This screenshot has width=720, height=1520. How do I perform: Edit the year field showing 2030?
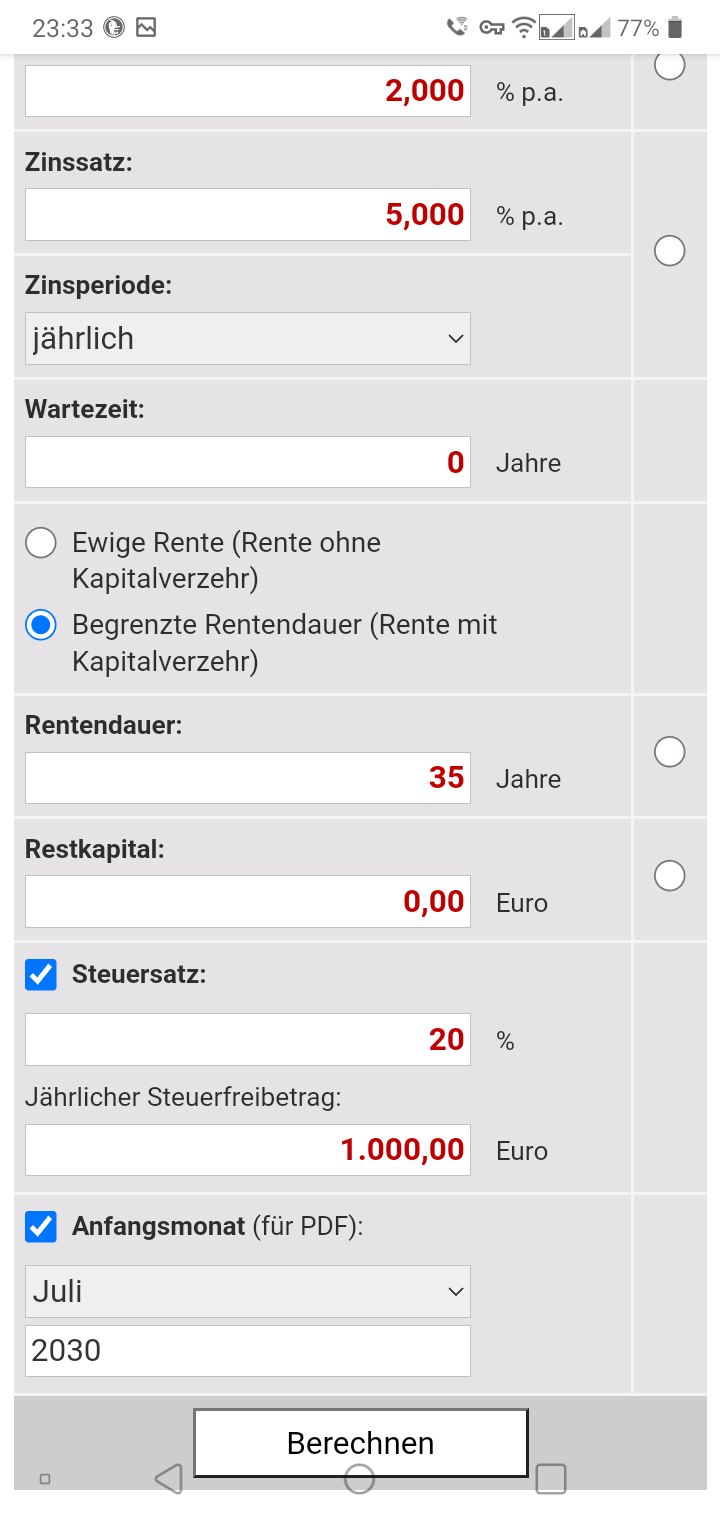pyautogui.click(x=247, y=1351)
